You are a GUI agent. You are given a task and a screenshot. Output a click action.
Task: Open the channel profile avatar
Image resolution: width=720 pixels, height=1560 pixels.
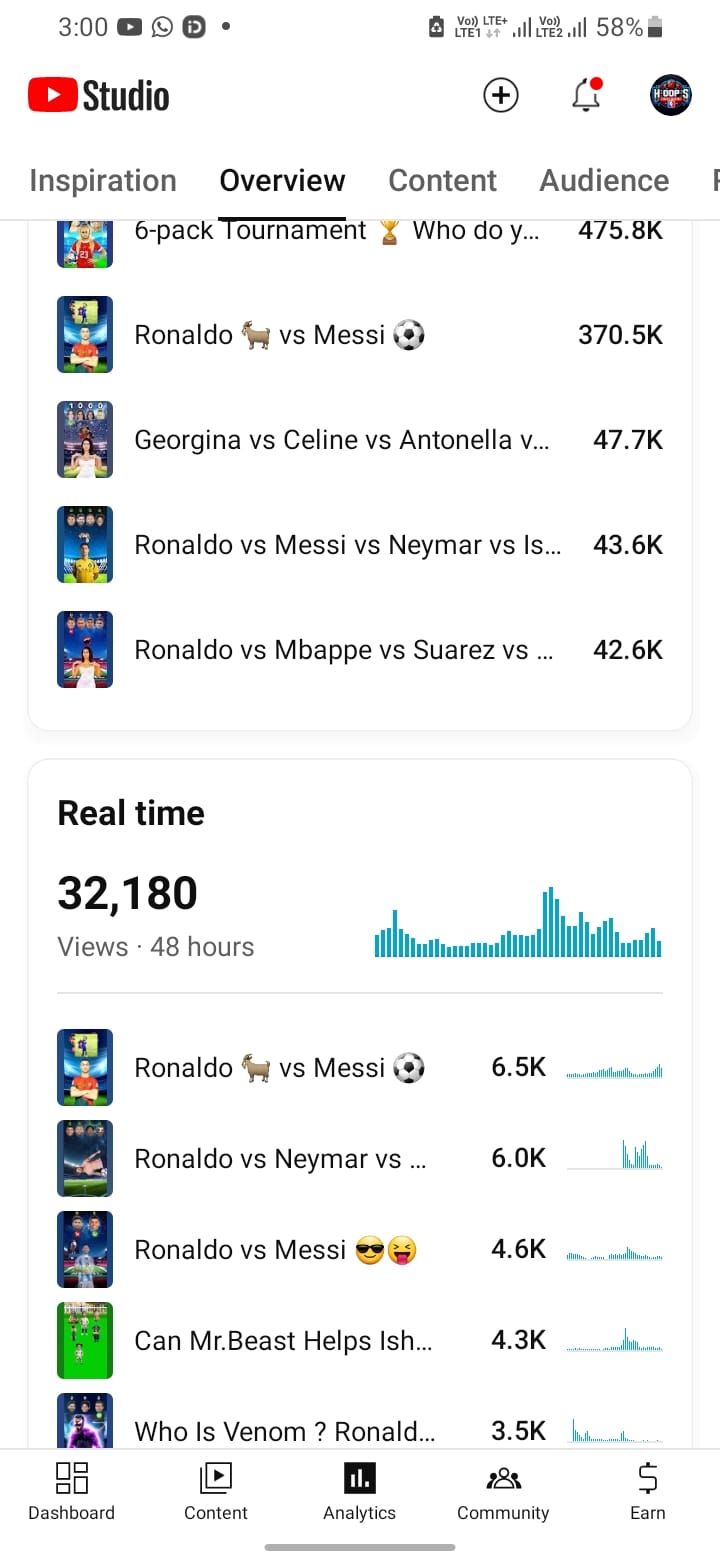pos(670,96)
